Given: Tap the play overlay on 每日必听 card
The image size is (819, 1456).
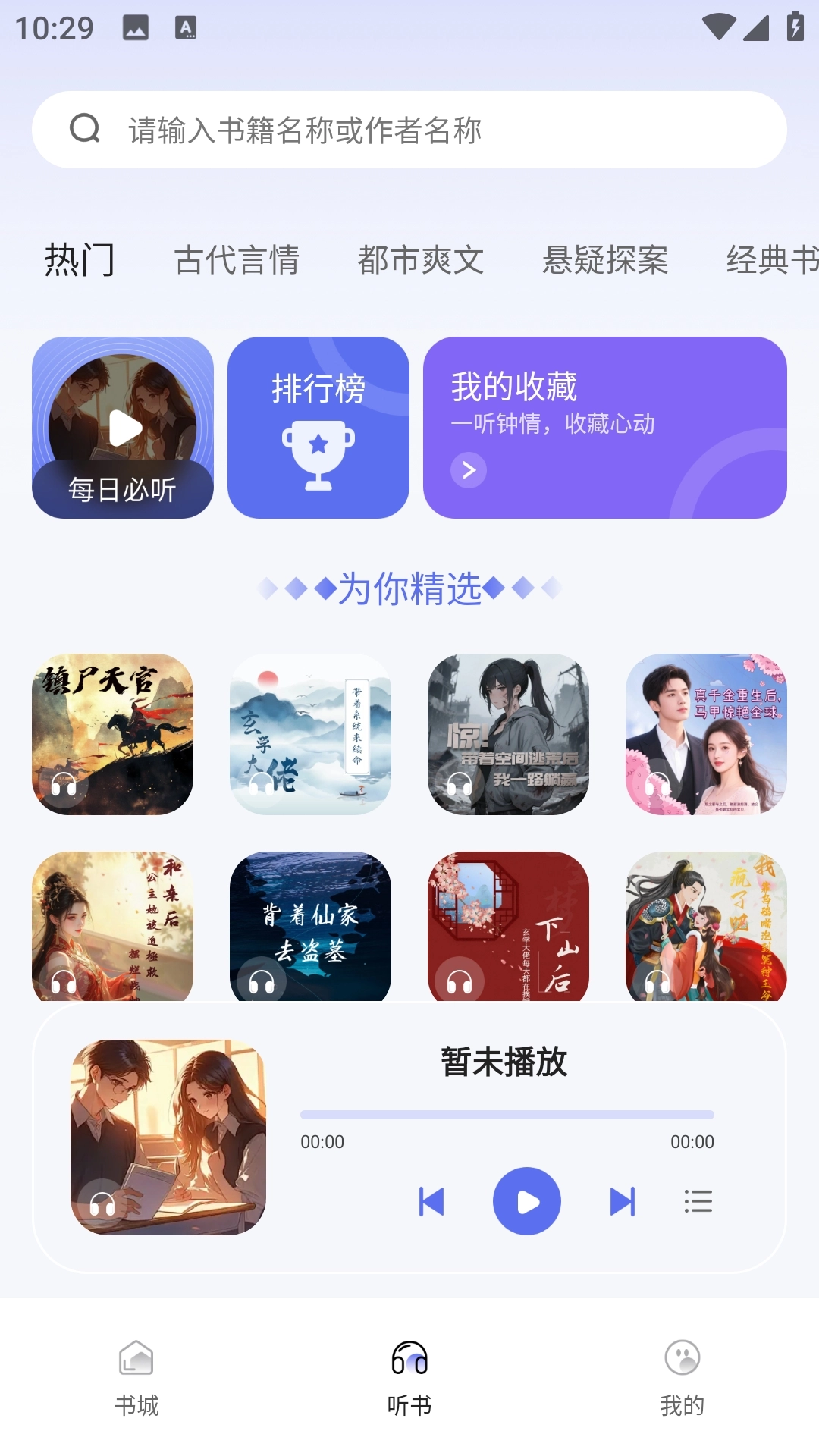Looking at the screenshot, I should pyautogui.click(x=124, y=427).
